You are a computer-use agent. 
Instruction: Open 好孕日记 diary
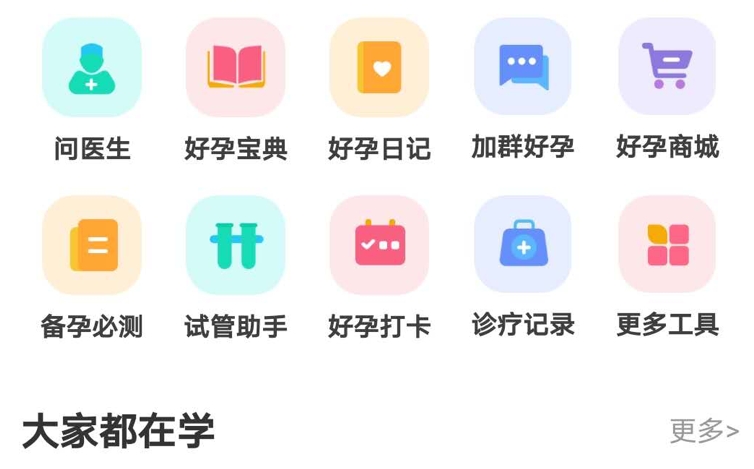point(379,67)
